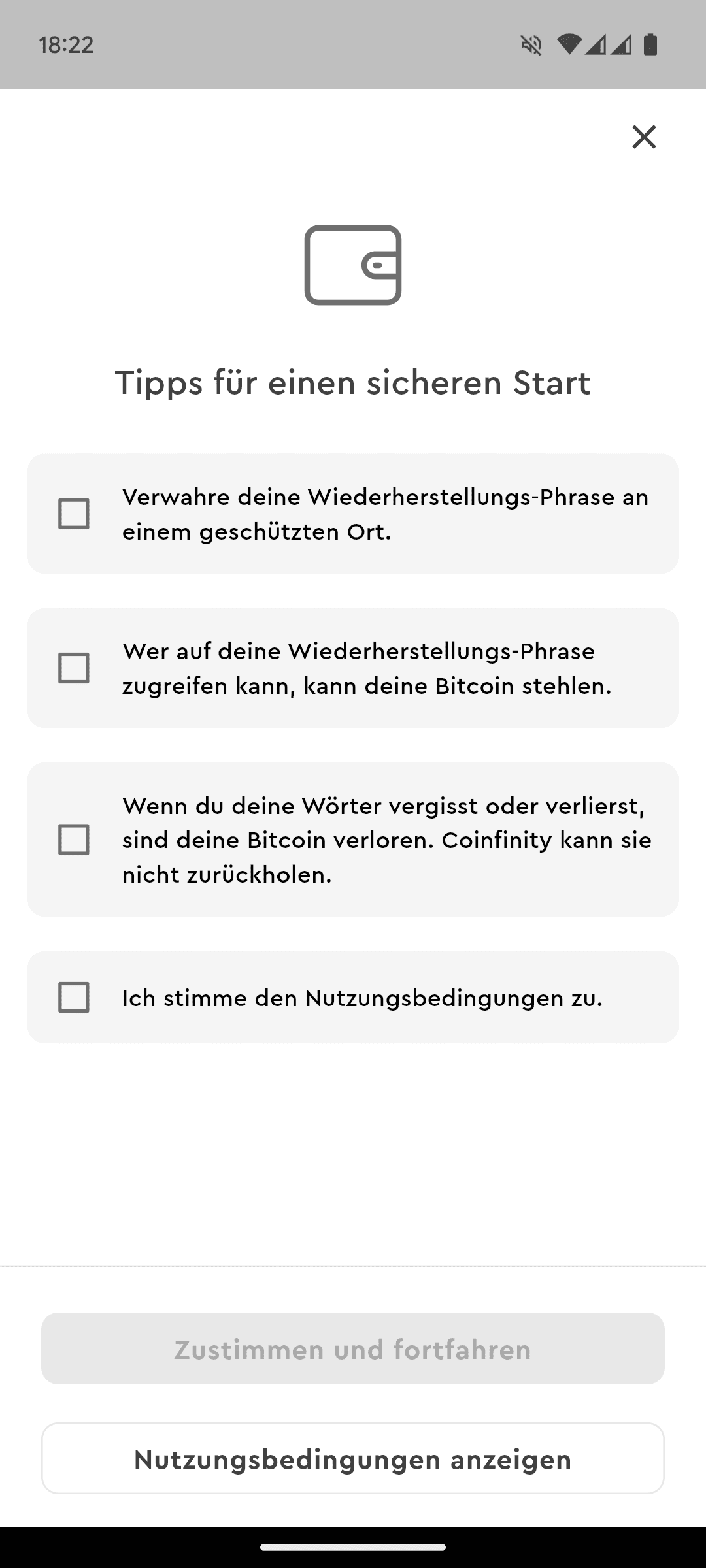This screenshot has height=1568, width=706.
Task: Agree to the Nutzungsbedingungen checkbox
Action: (x=74, y=998)
